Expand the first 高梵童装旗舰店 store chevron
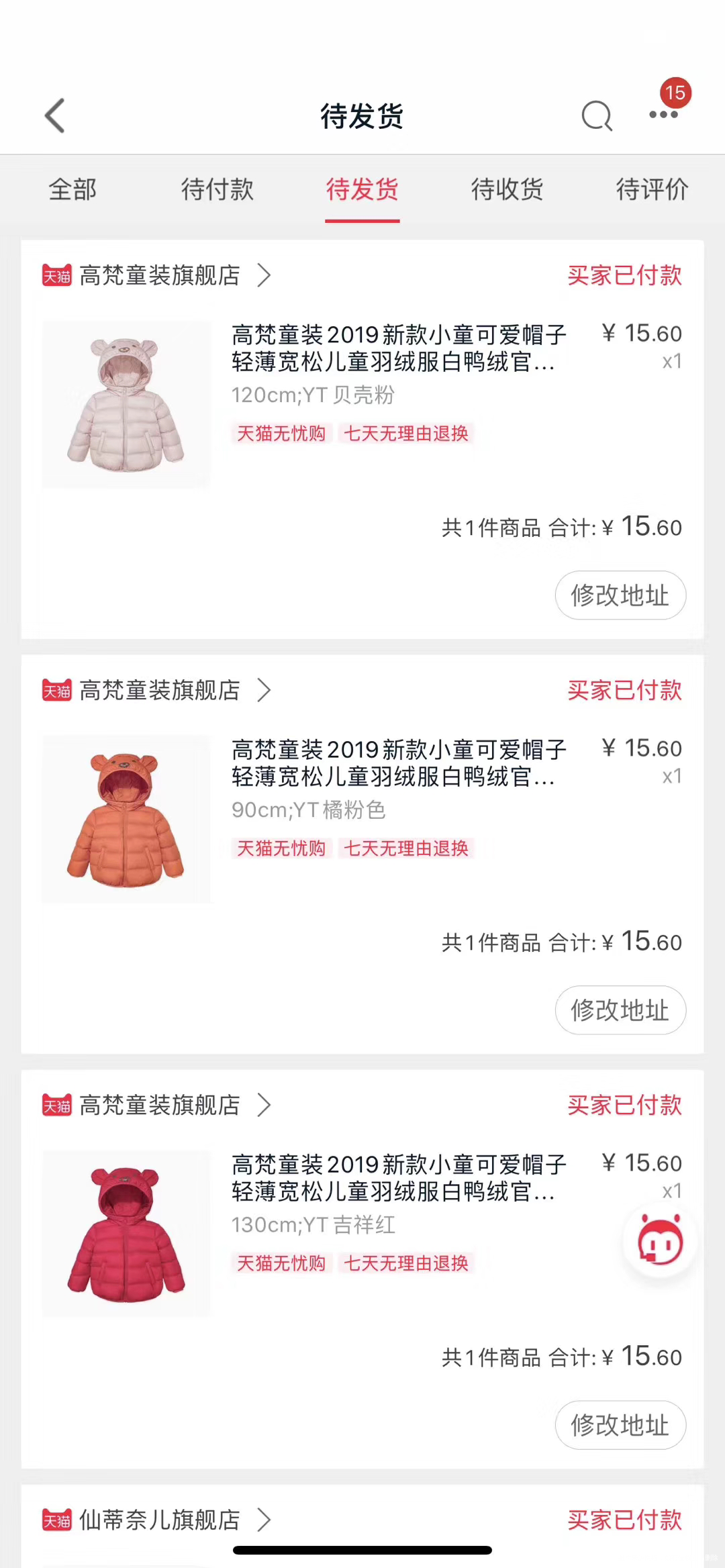 pos(263,276)
